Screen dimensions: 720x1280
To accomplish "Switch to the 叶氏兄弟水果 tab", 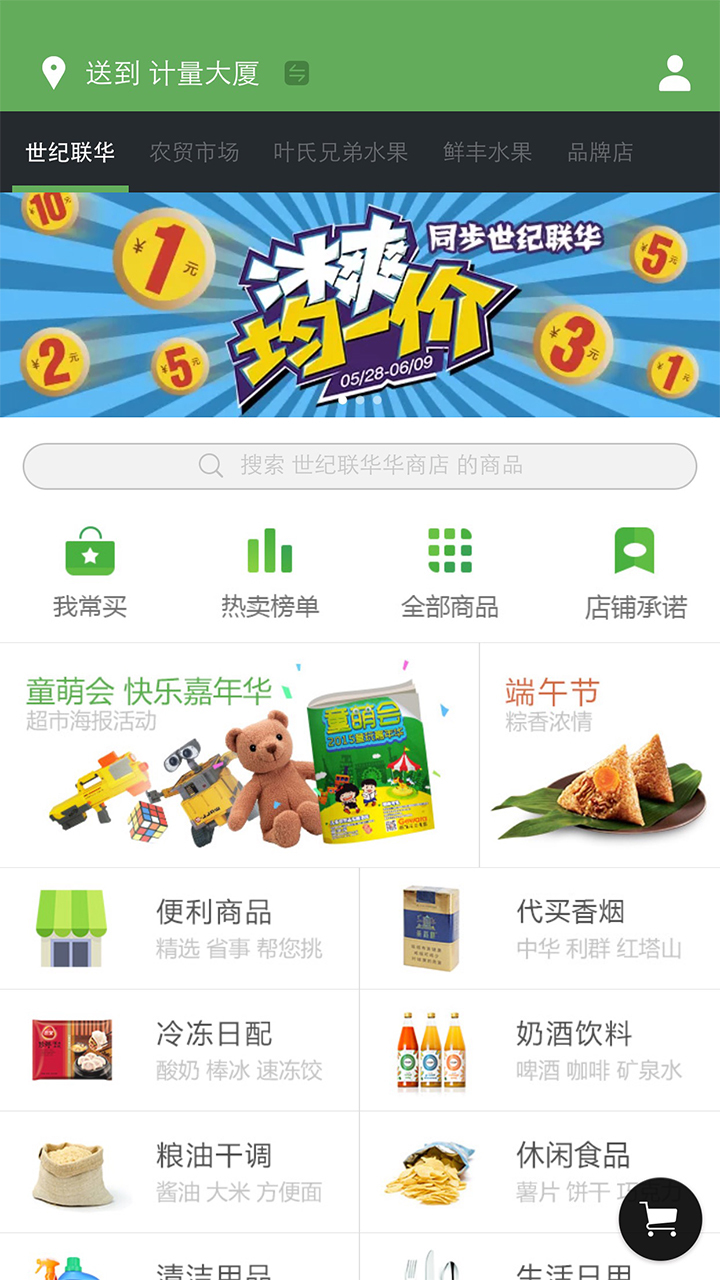I will pos(341,153).
